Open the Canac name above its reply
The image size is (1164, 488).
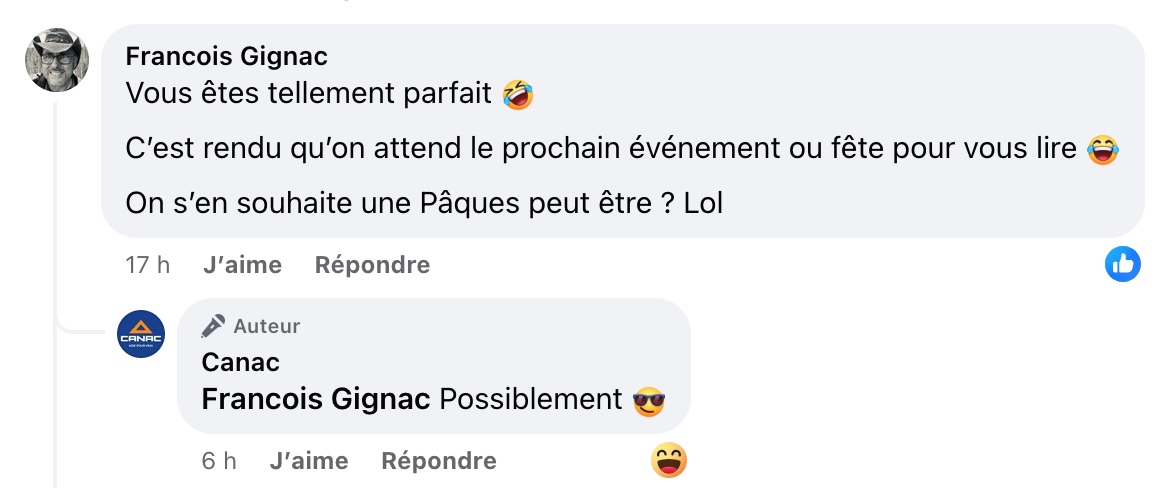click(241, 361)
